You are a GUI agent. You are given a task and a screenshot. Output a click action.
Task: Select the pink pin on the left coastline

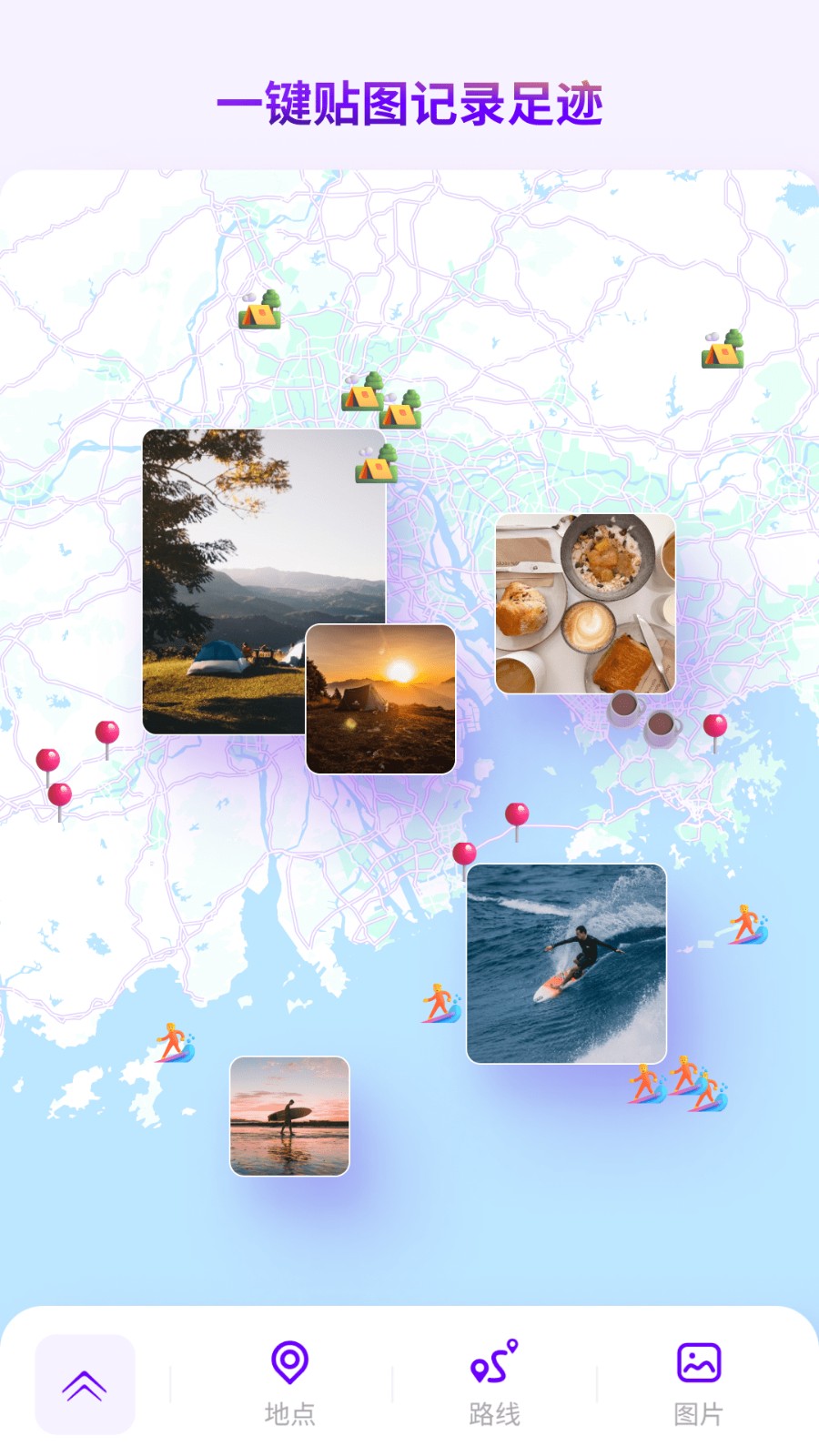[47, 762]
